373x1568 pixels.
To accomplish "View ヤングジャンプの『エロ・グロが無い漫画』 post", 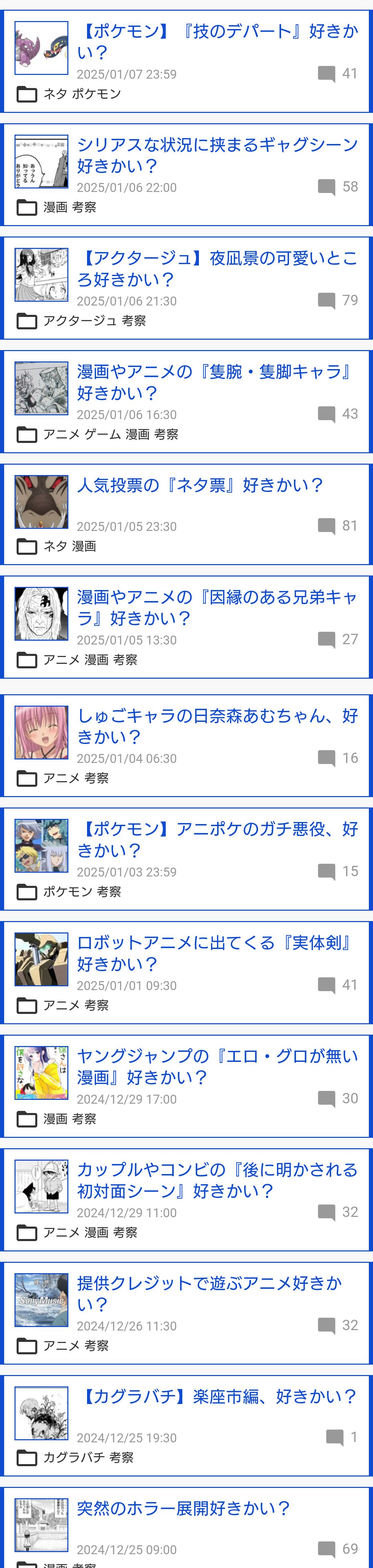I will pos(217,1066).
